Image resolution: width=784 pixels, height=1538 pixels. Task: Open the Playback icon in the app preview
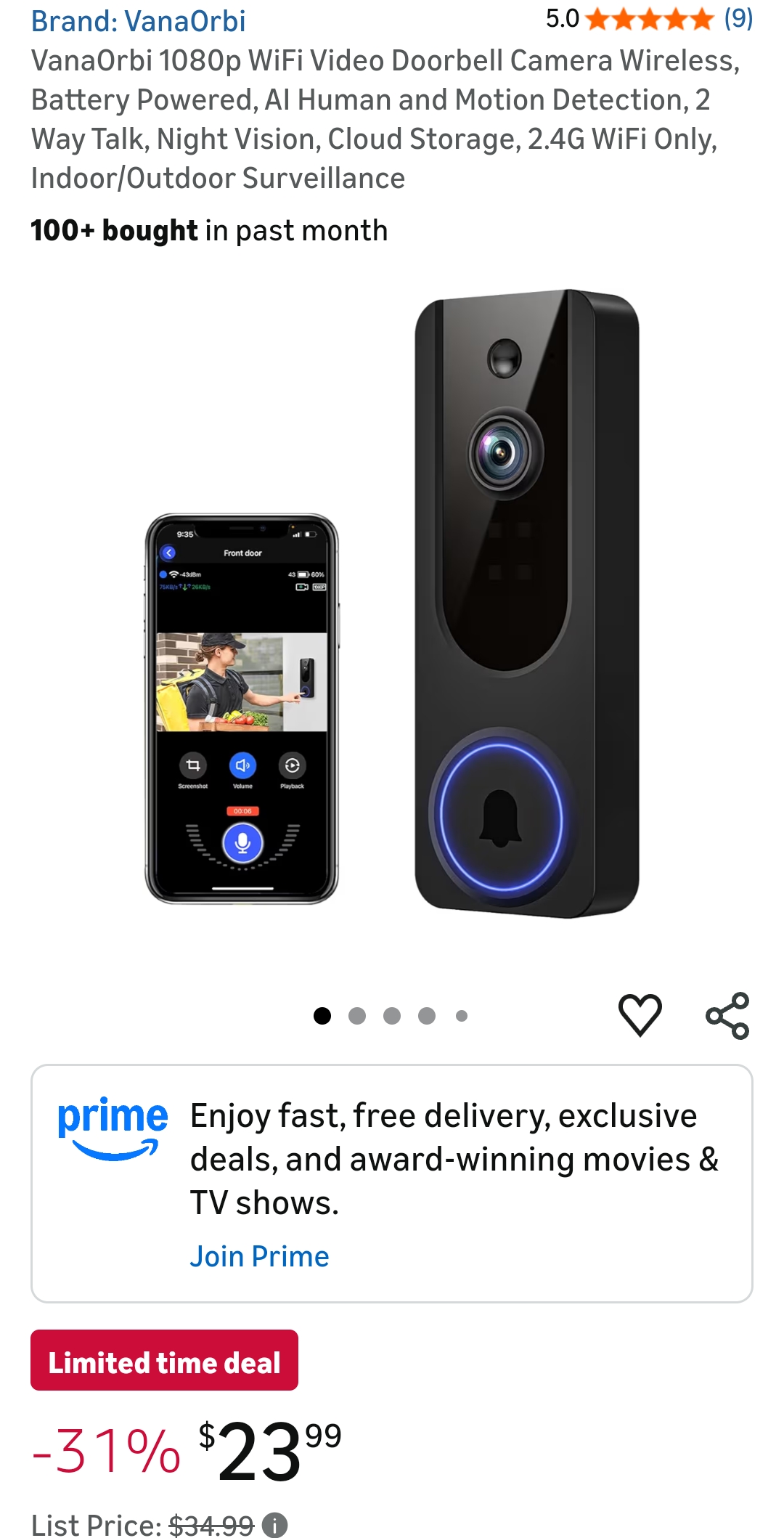(x=293, y=766)
